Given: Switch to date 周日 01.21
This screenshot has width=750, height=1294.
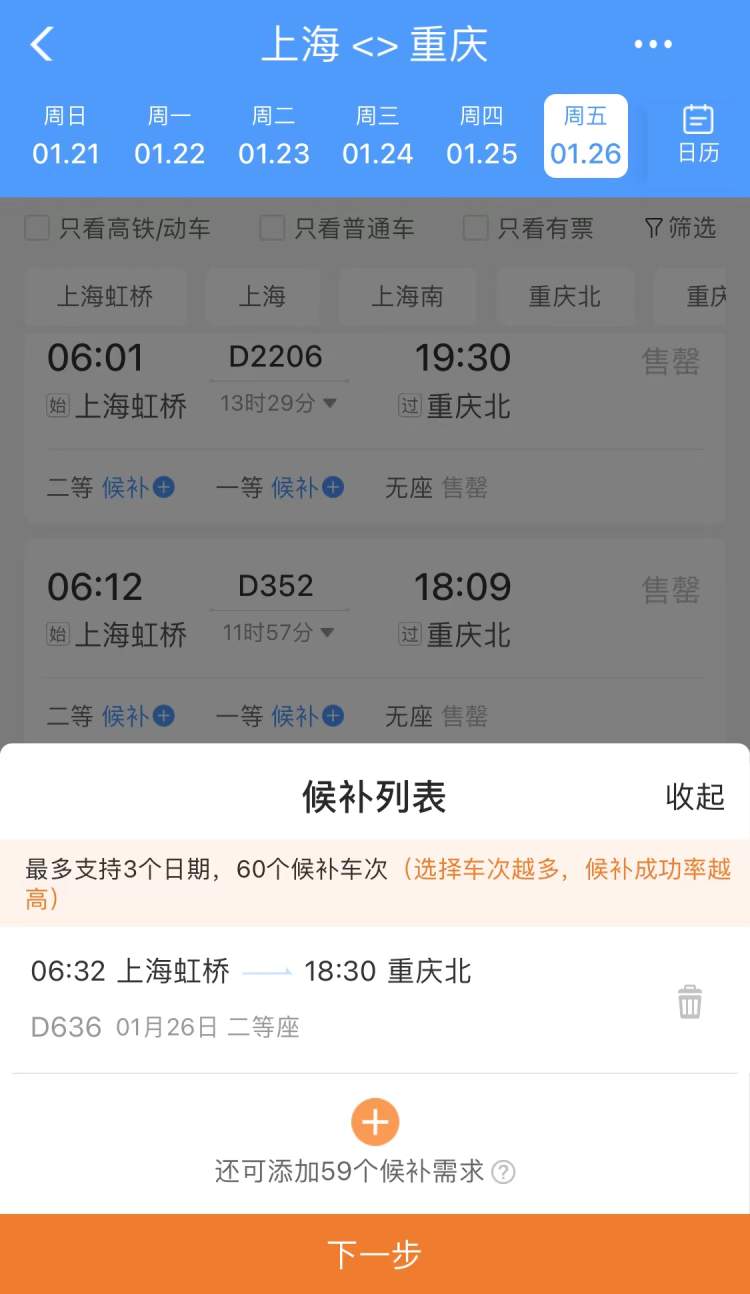Looking at the screenshot, I should (65, 136).
